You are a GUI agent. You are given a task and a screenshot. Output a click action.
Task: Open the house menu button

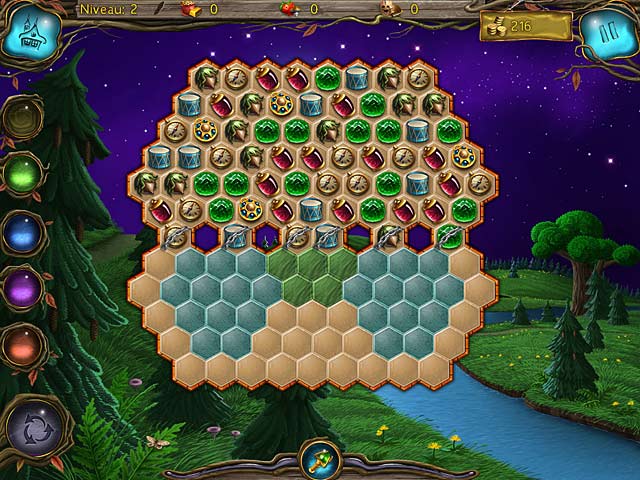click(x=29, y=36)
